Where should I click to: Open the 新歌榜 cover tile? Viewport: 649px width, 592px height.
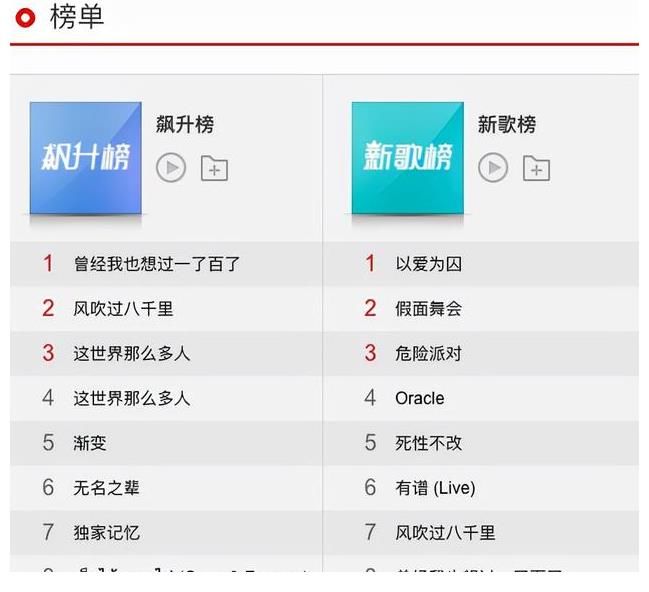point(407,158)
